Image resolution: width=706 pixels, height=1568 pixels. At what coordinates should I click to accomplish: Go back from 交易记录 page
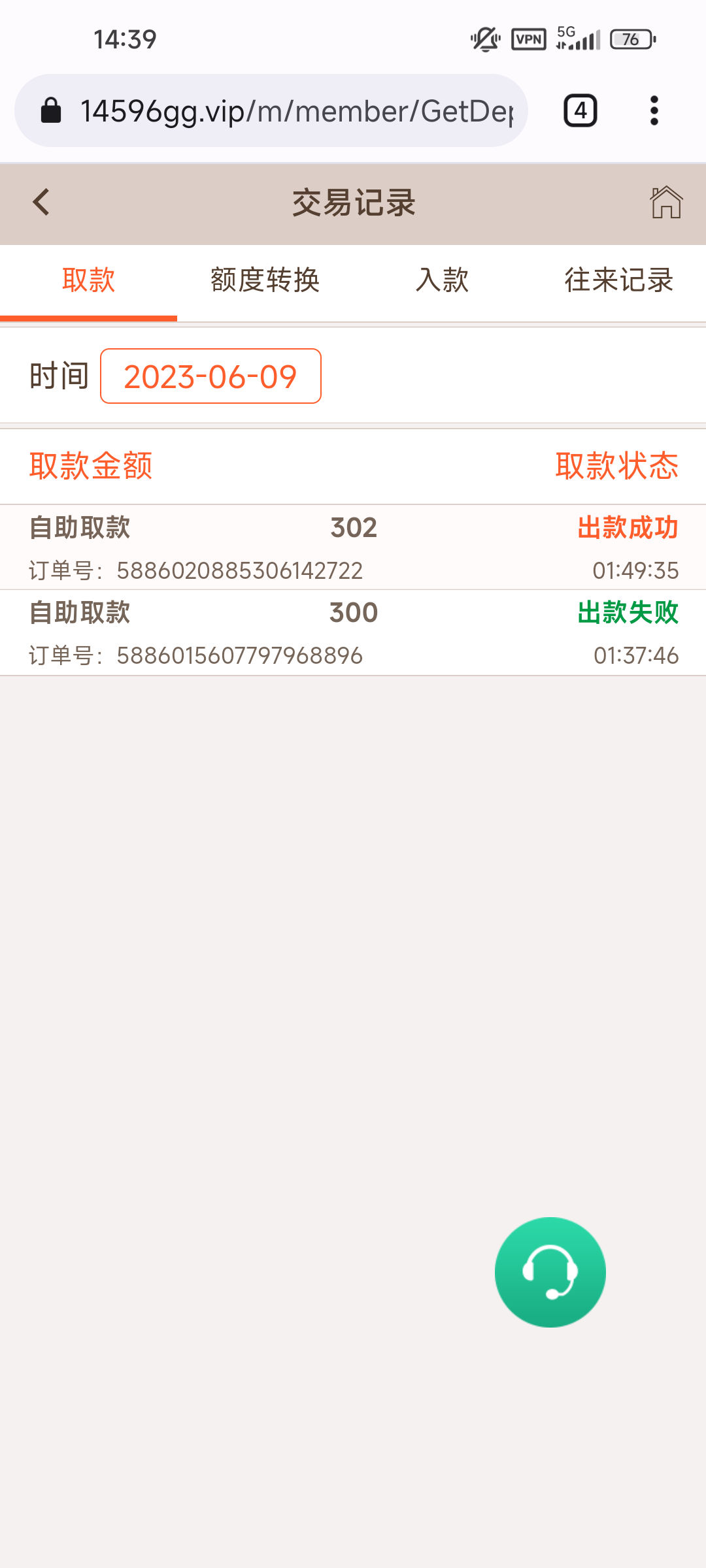pos(41,203)
